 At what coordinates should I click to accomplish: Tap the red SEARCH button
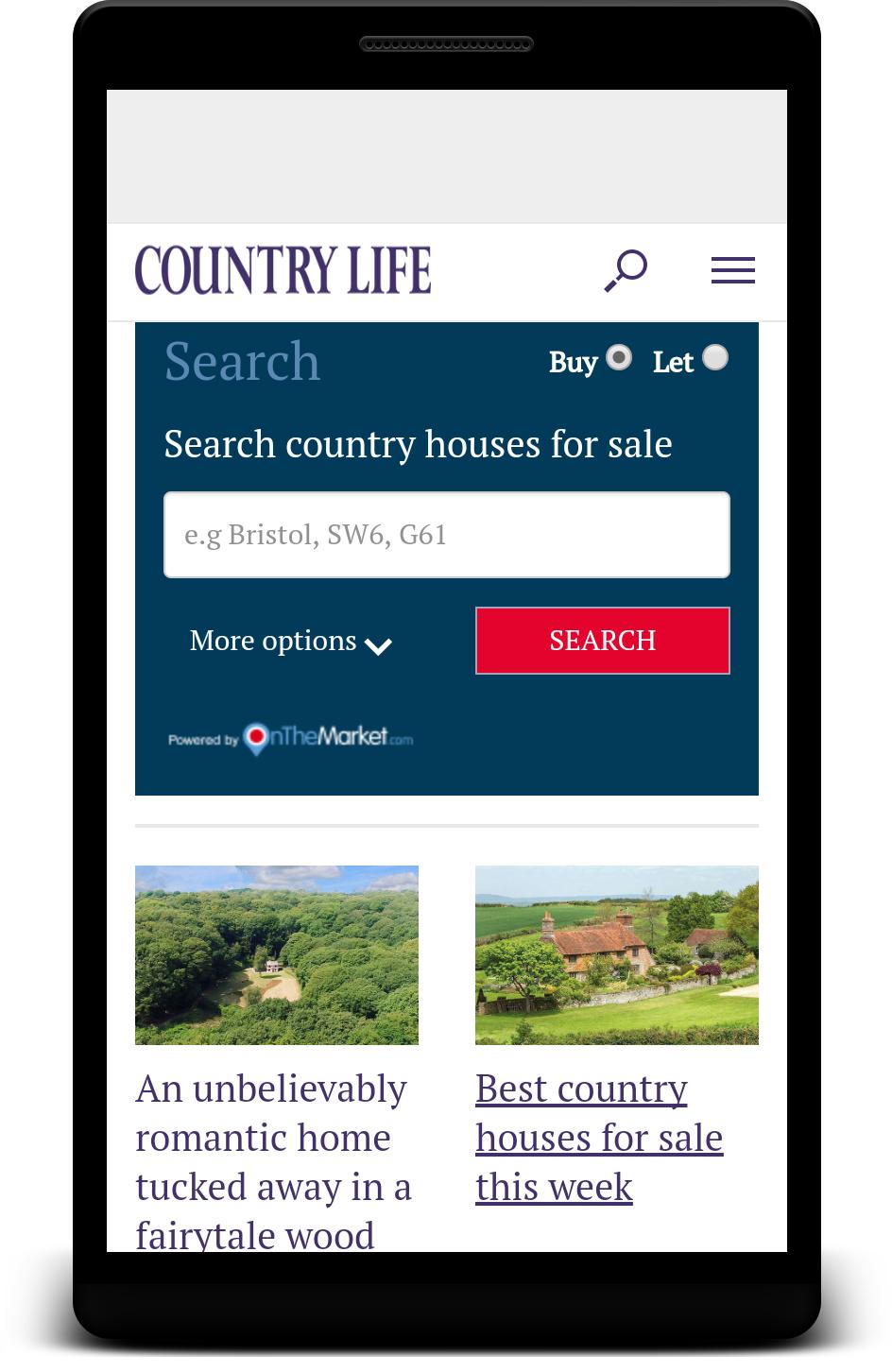[x=602, y=641]
